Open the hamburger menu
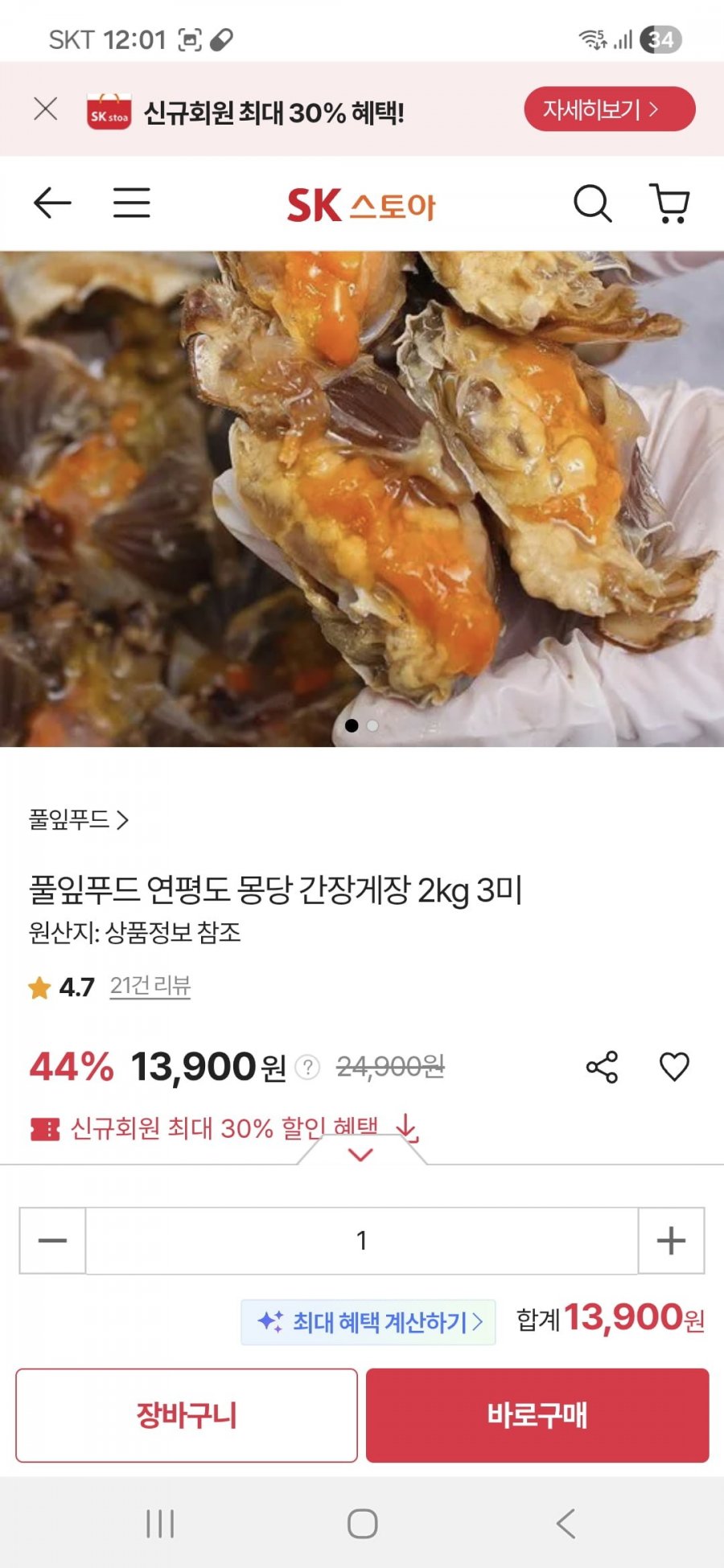Image resolution: width=724 pixels, height=1568 pixels. 131,203
